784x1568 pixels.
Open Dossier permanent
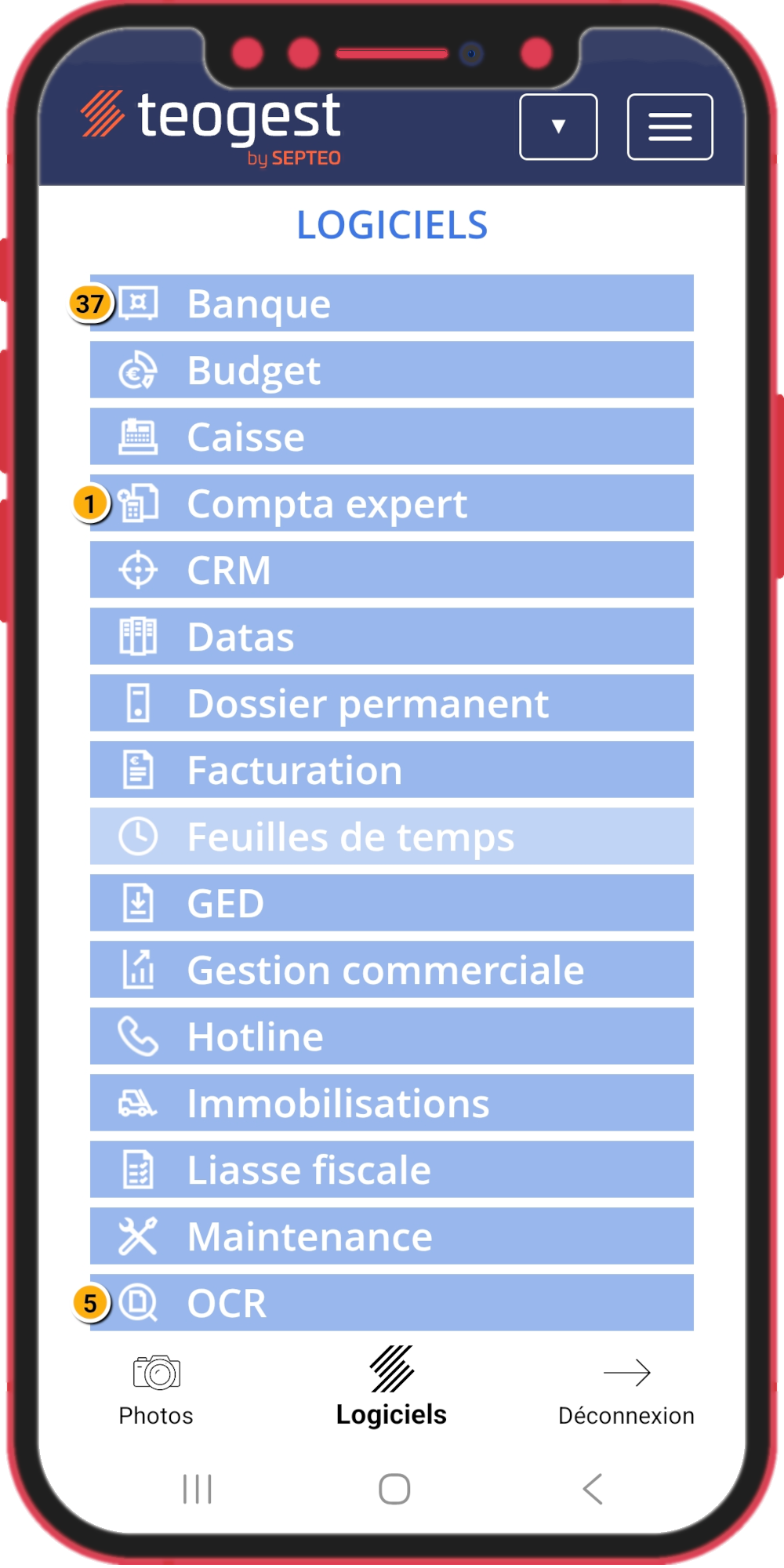(392, 703)
